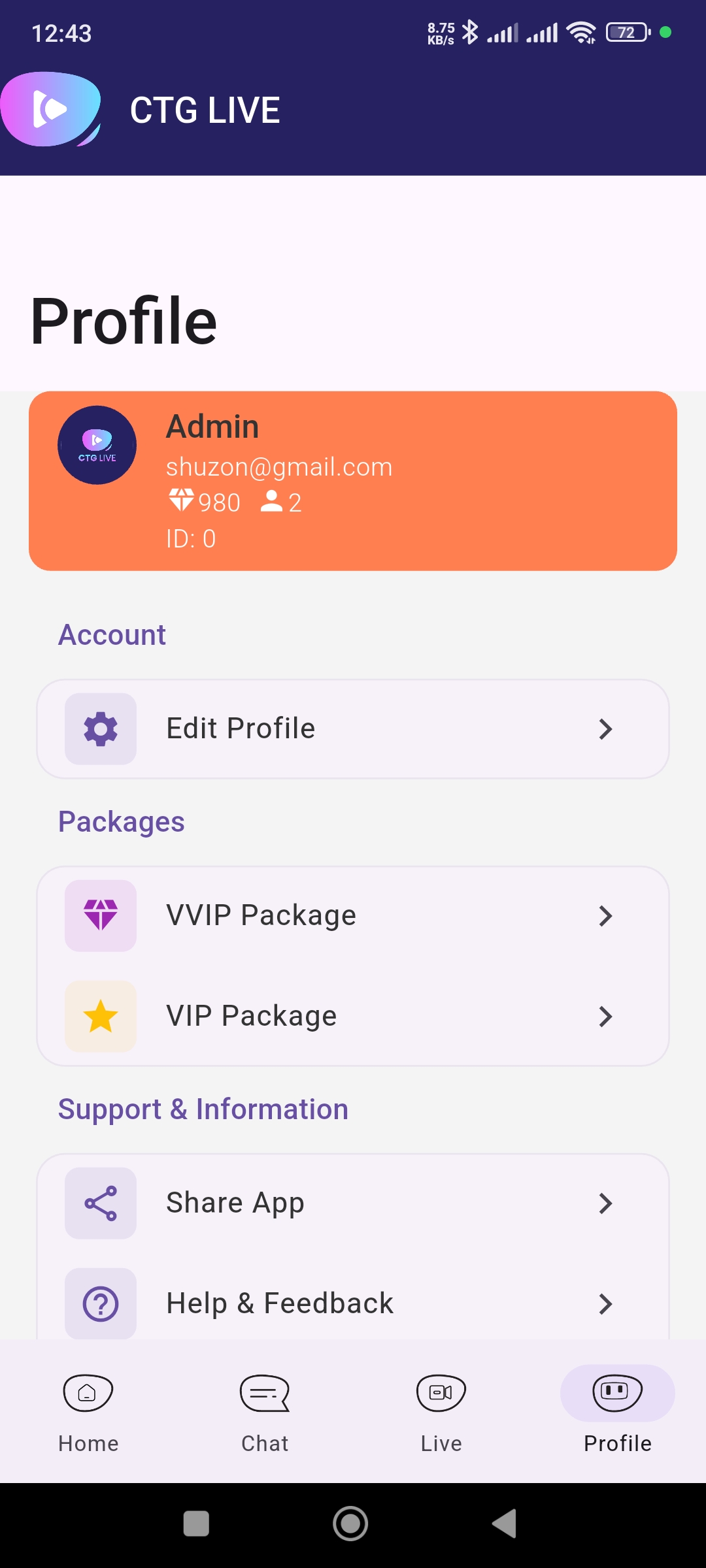Viewport: 706px width, 1568px height.
Task: Tap the diamond icon beside VVIP Package
Action: point(99,915)
